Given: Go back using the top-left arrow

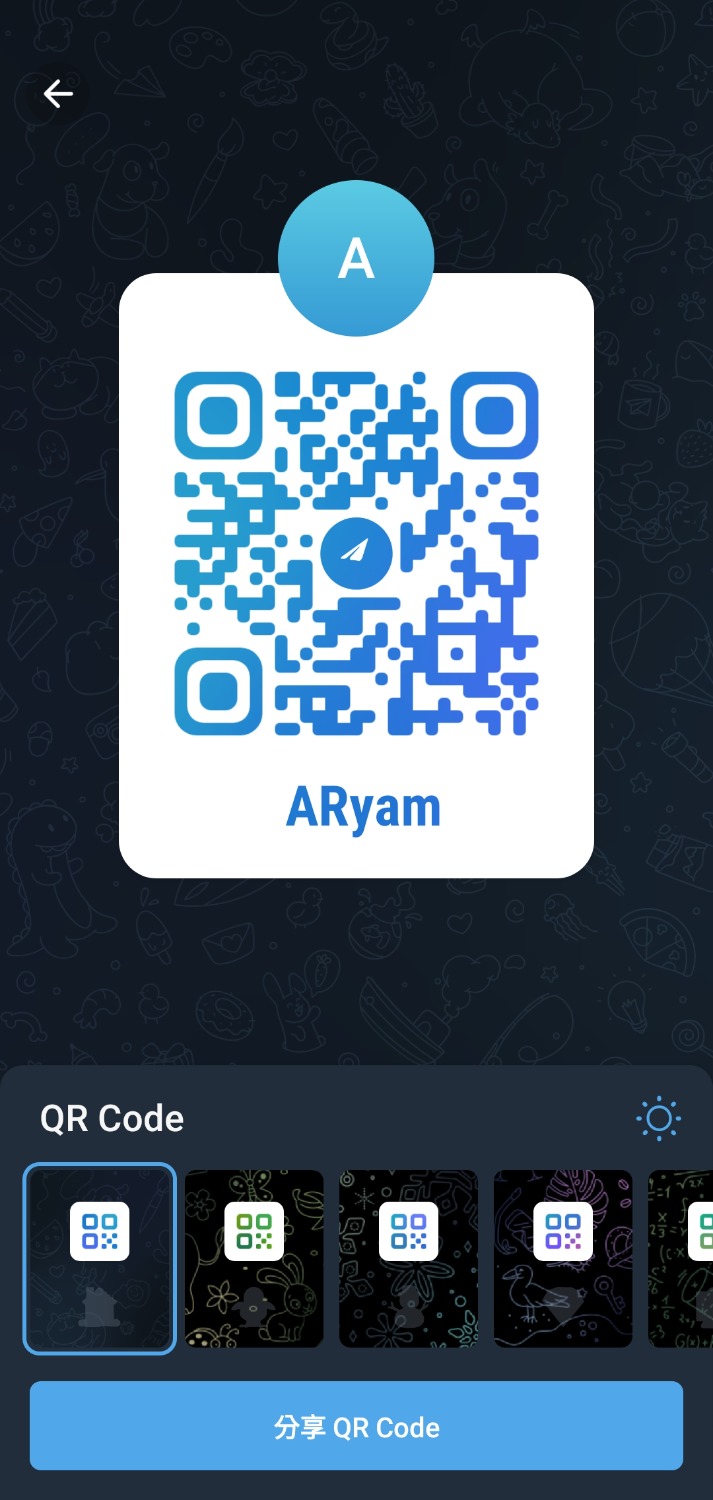Looking at the screenshot, I should tap(58, 94).
